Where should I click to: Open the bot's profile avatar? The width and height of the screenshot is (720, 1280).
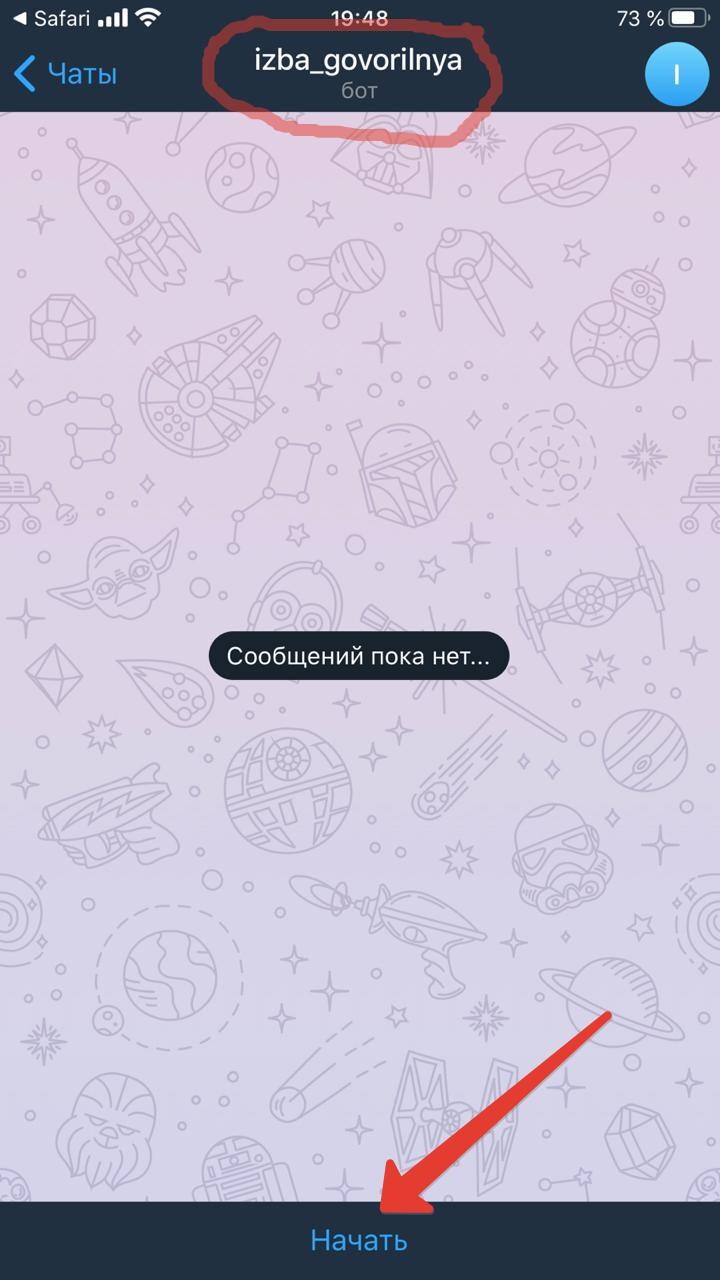(x=676, y=74)
